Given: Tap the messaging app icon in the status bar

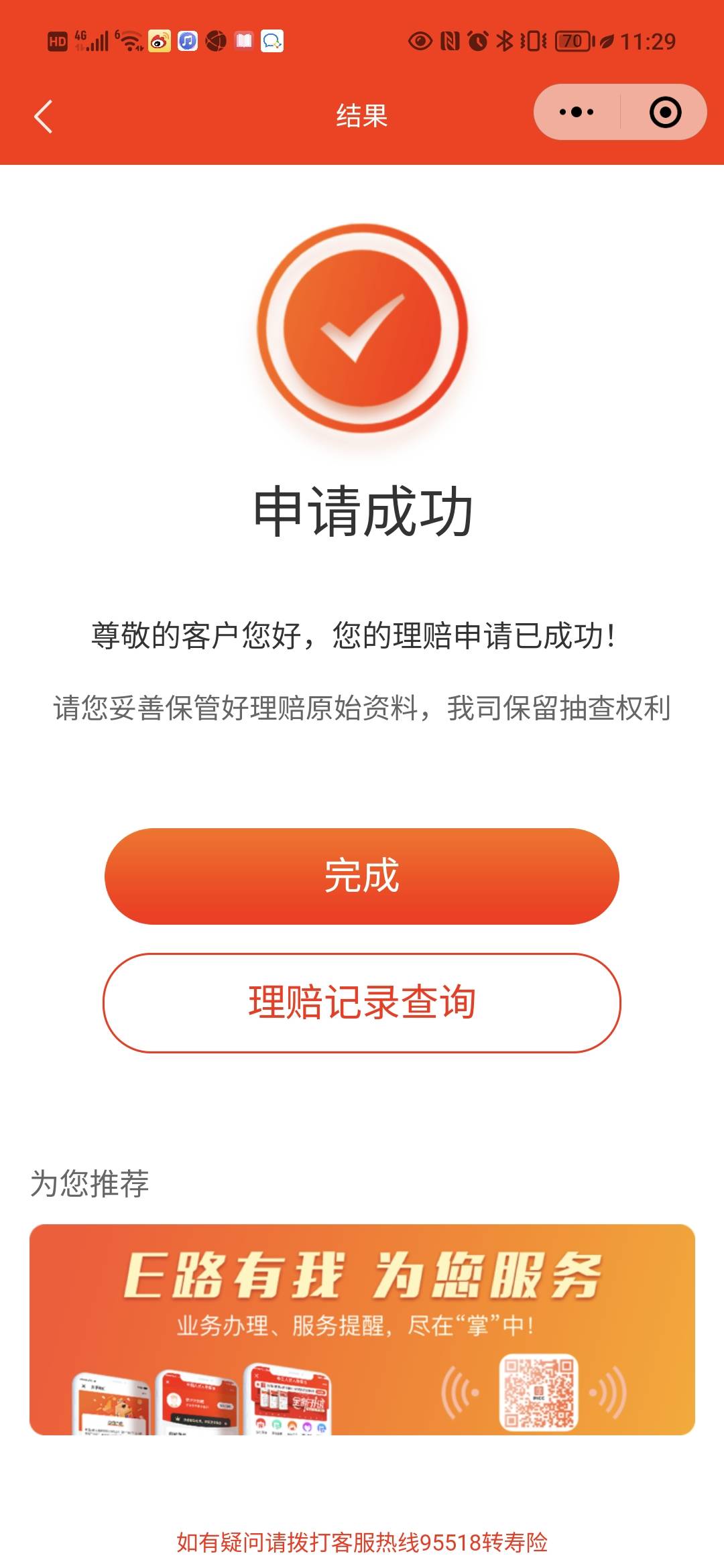Looking at the screenshot, I should click(272, 42).
